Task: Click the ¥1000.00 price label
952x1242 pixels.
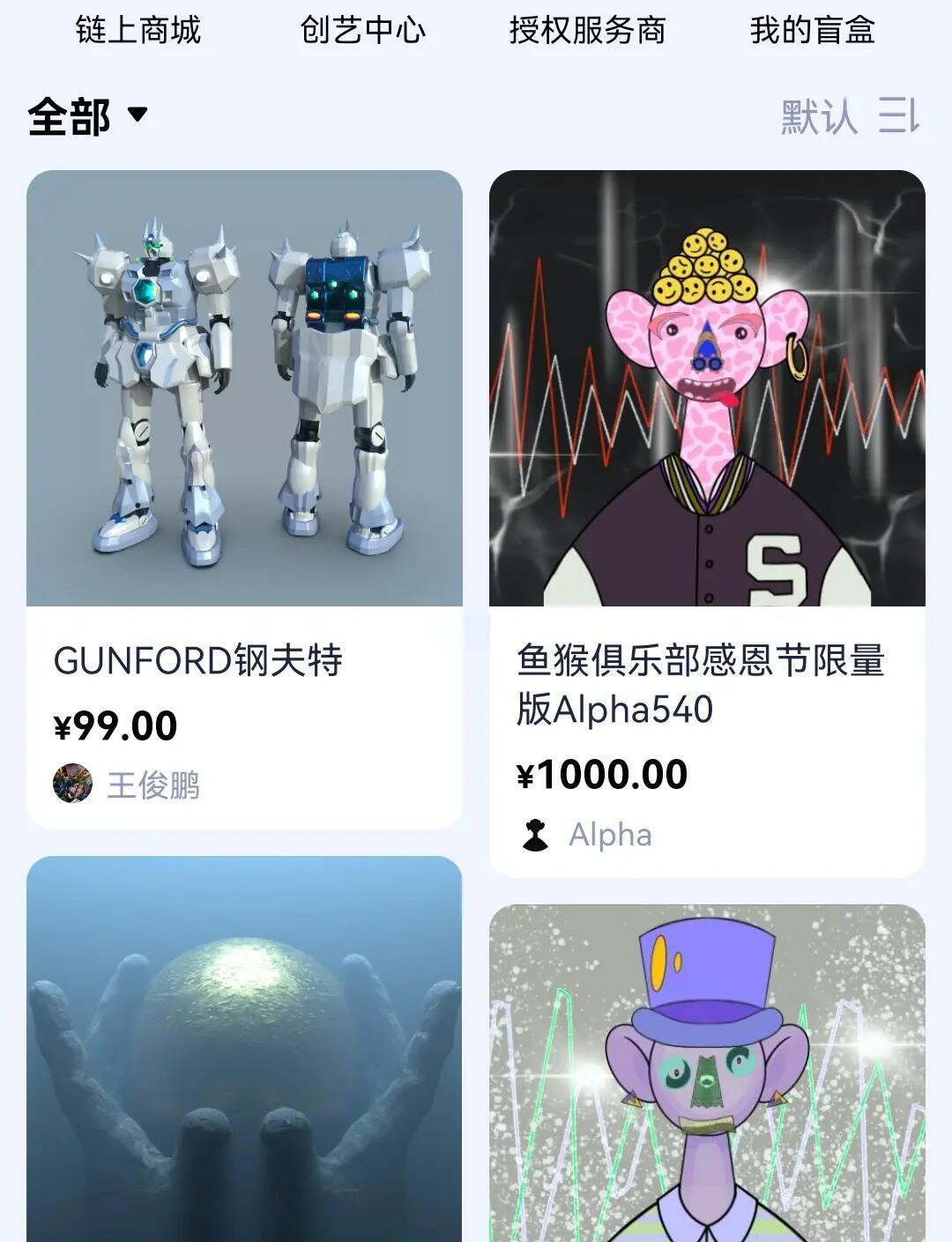Action: tap(602, 773)
